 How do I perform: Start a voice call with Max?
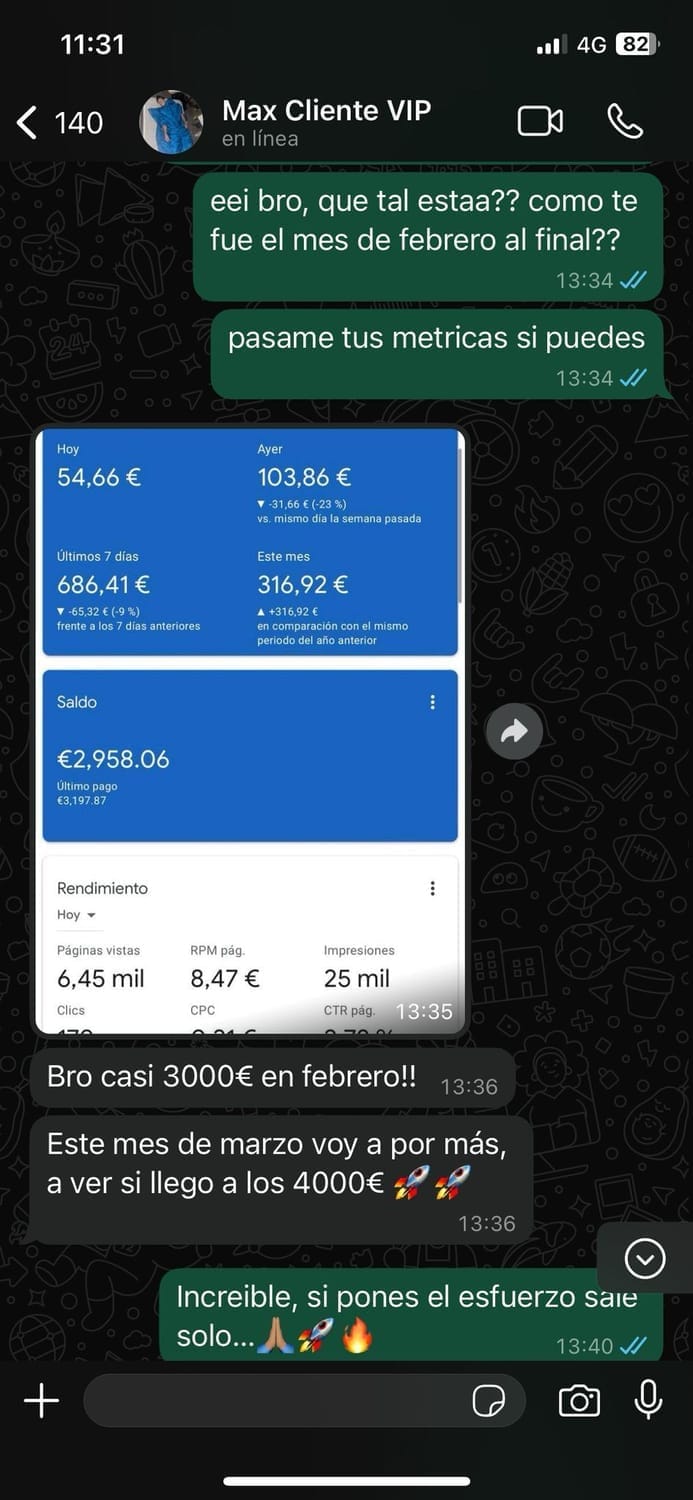pyautogui.click(x=625, y=121)
